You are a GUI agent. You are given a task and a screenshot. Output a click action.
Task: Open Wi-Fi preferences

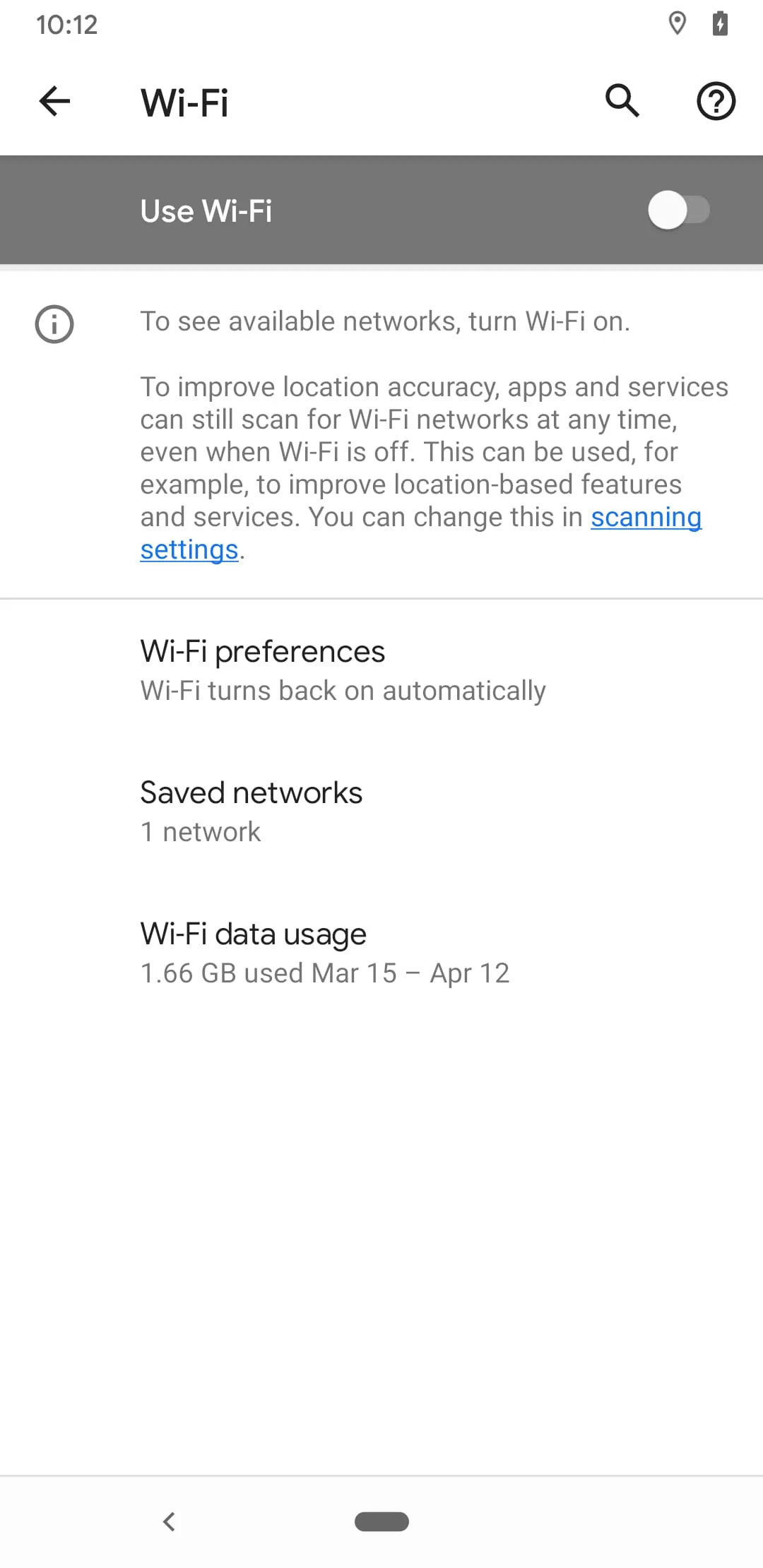(x=381, y=670)
